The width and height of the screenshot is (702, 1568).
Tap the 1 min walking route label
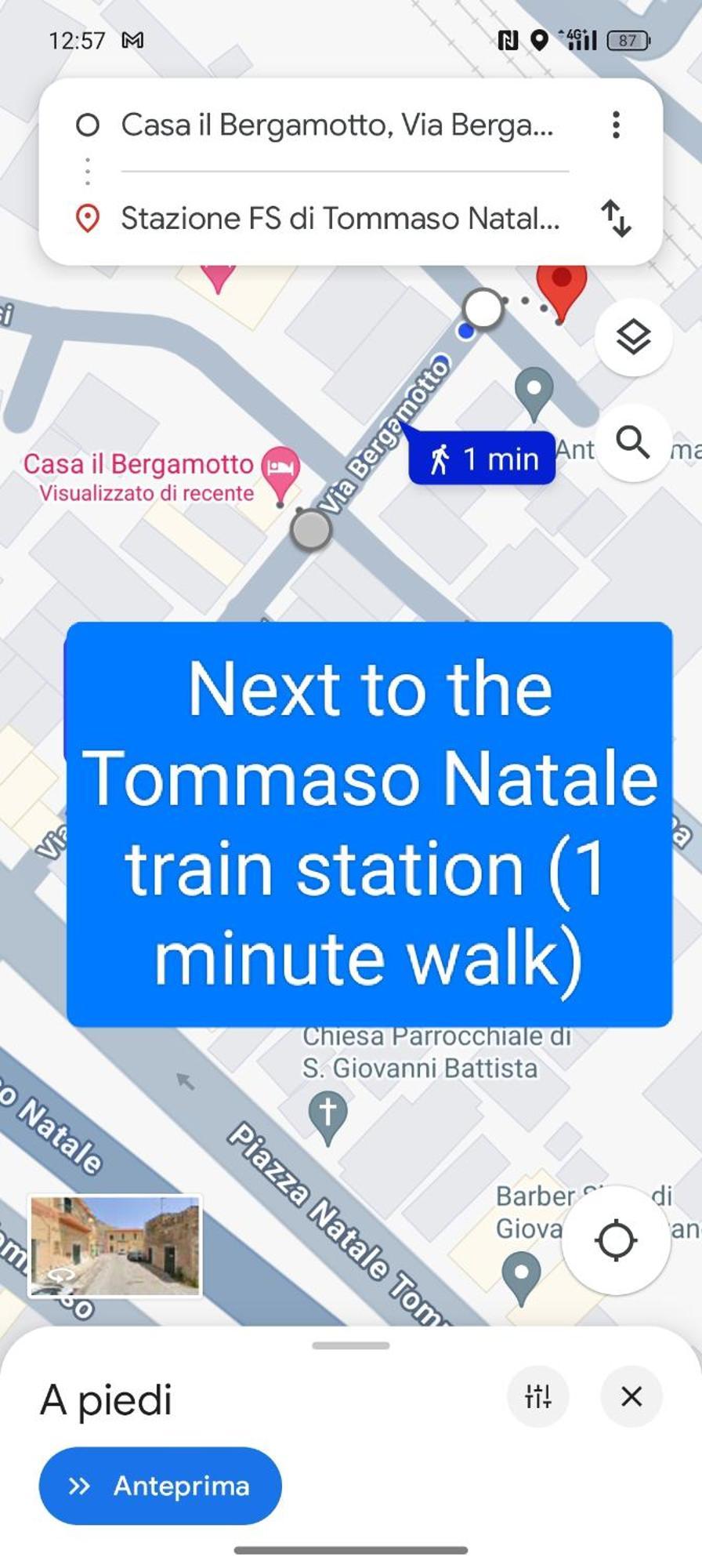pyautogui.click(x=483, y=459)
